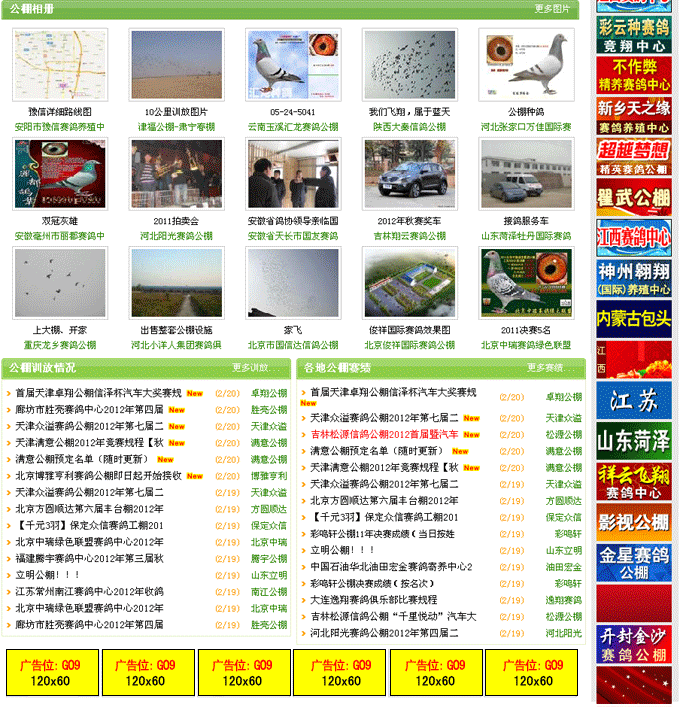Open the 山东菏泽 sidebar banner
Image resolution: width=680 pixels, height=707 pixels.
coord(634,440)
